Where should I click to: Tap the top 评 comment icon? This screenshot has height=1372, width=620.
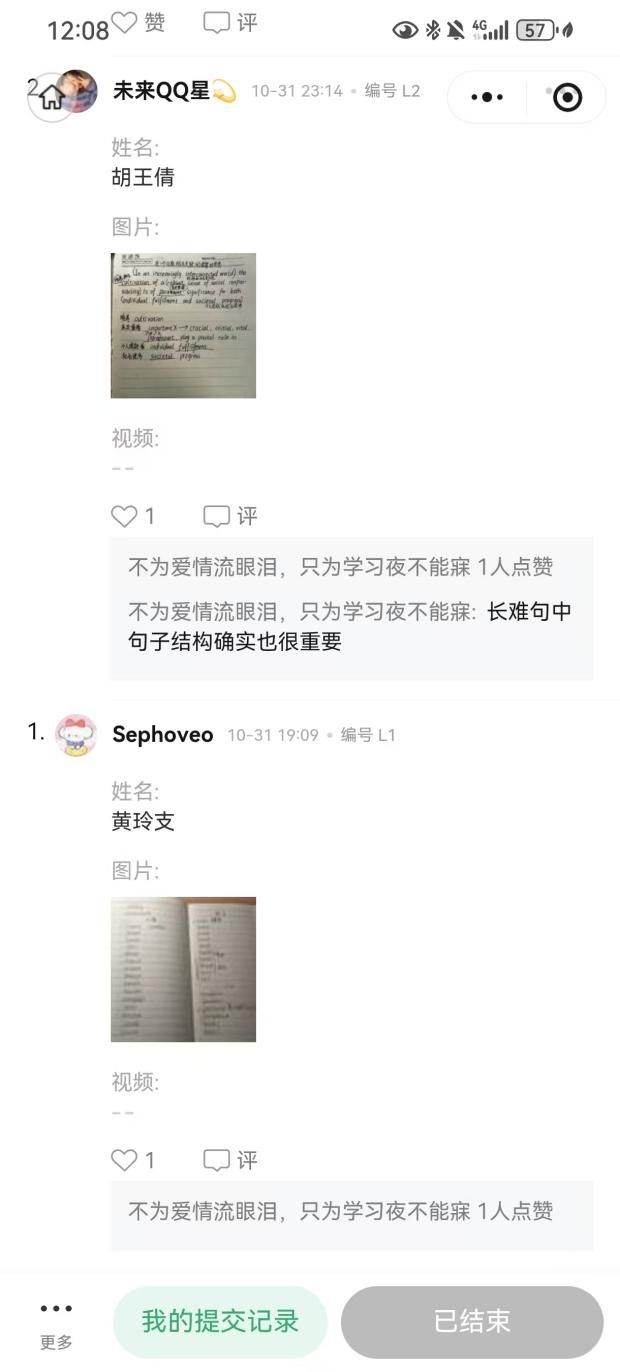(x=230, y=23)
